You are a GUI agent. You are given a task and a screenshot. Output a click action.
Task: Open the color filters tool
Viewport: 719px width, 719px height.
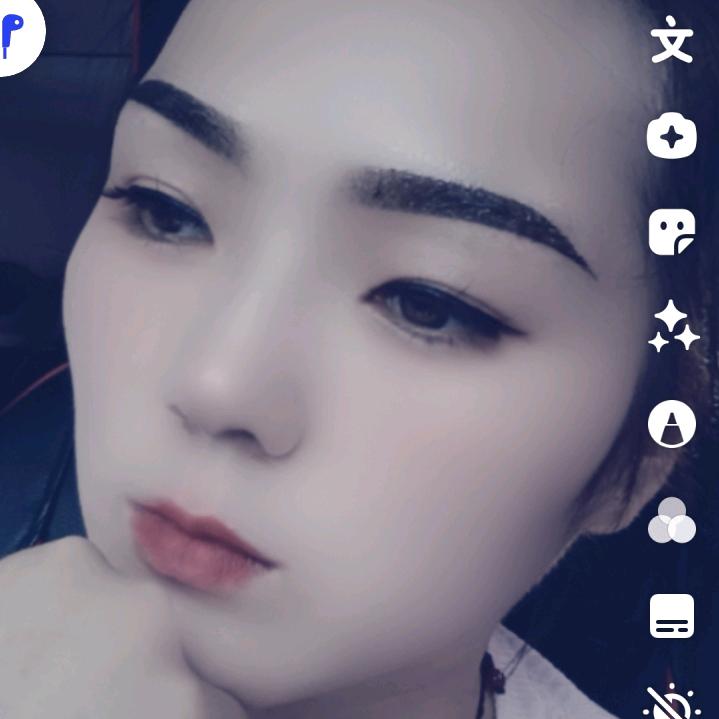672,520
